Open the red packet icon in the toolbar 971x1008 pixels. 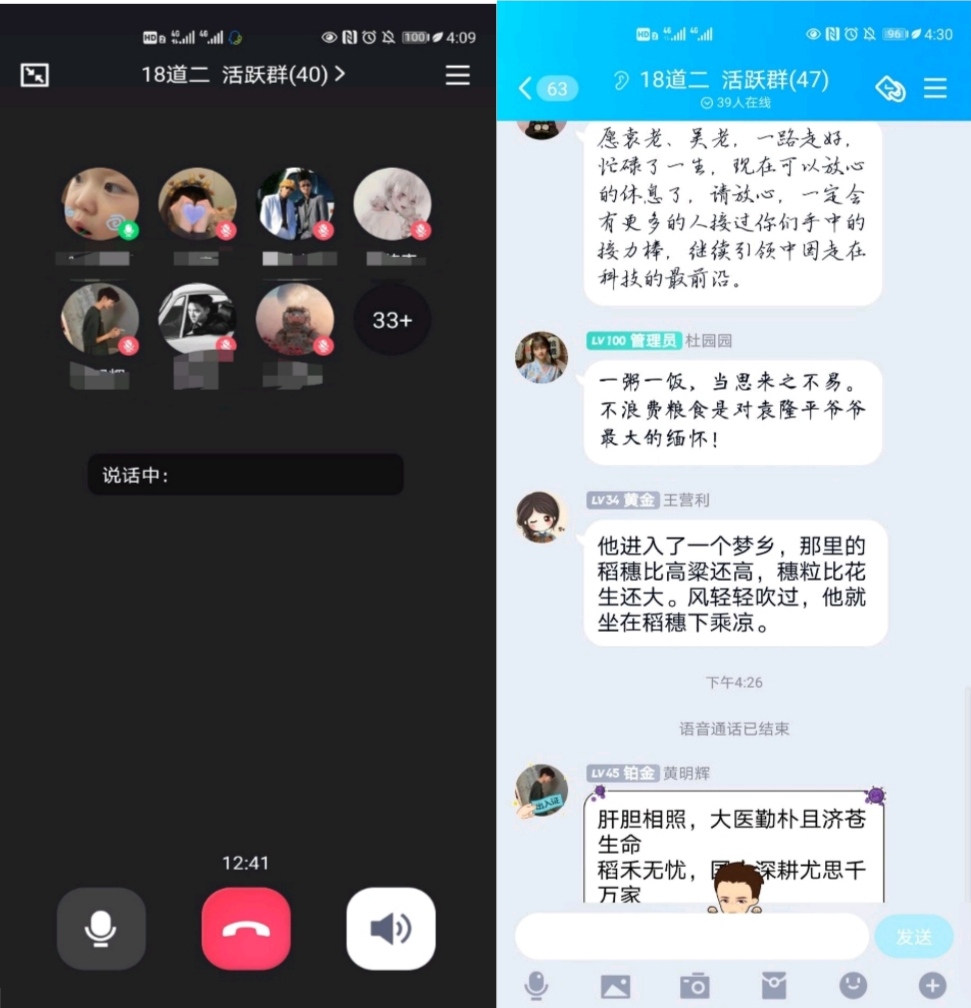pyautogui.click(x=773, y=986)
